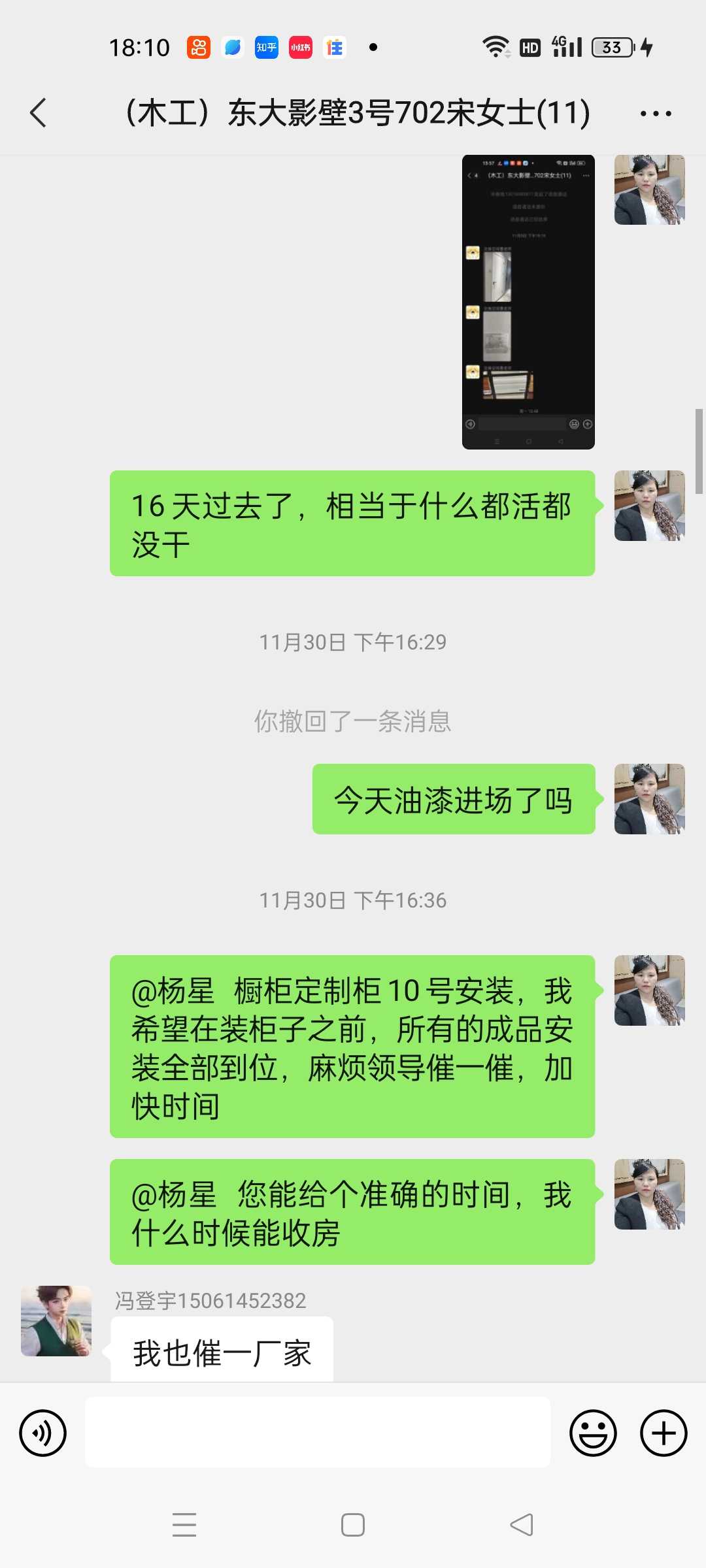Screen dimensions: 706x1568
Task: Tap the system home button
Action: tap(353, 1525)
